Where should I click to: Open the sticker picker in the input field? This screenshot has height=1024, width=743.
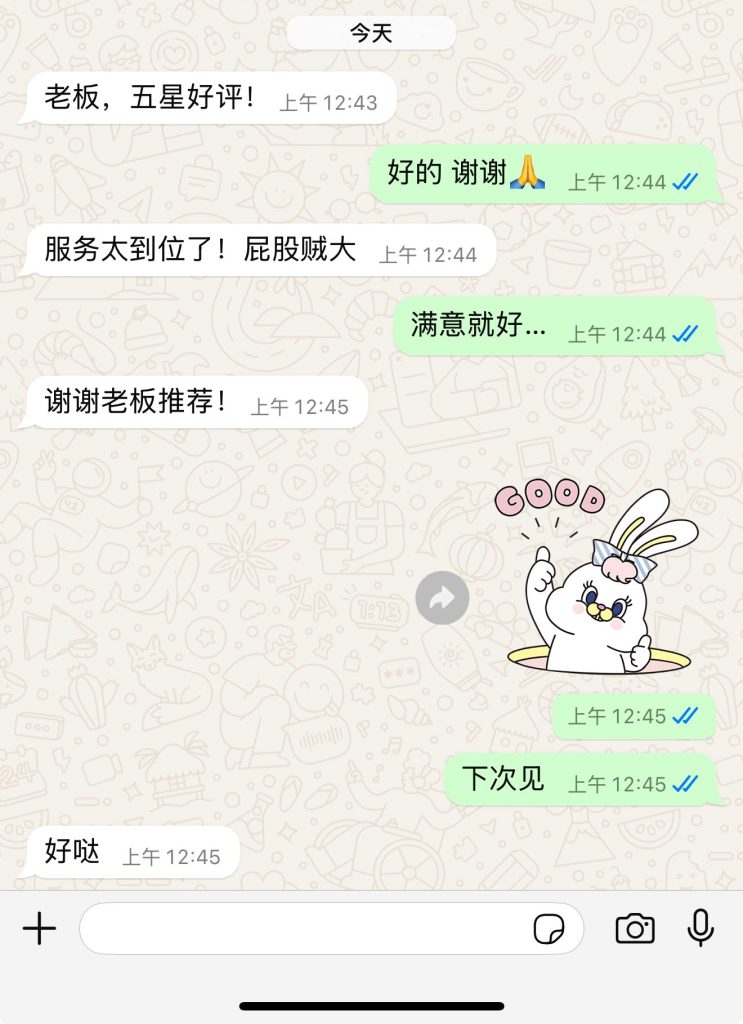click(x=548, y=929)
